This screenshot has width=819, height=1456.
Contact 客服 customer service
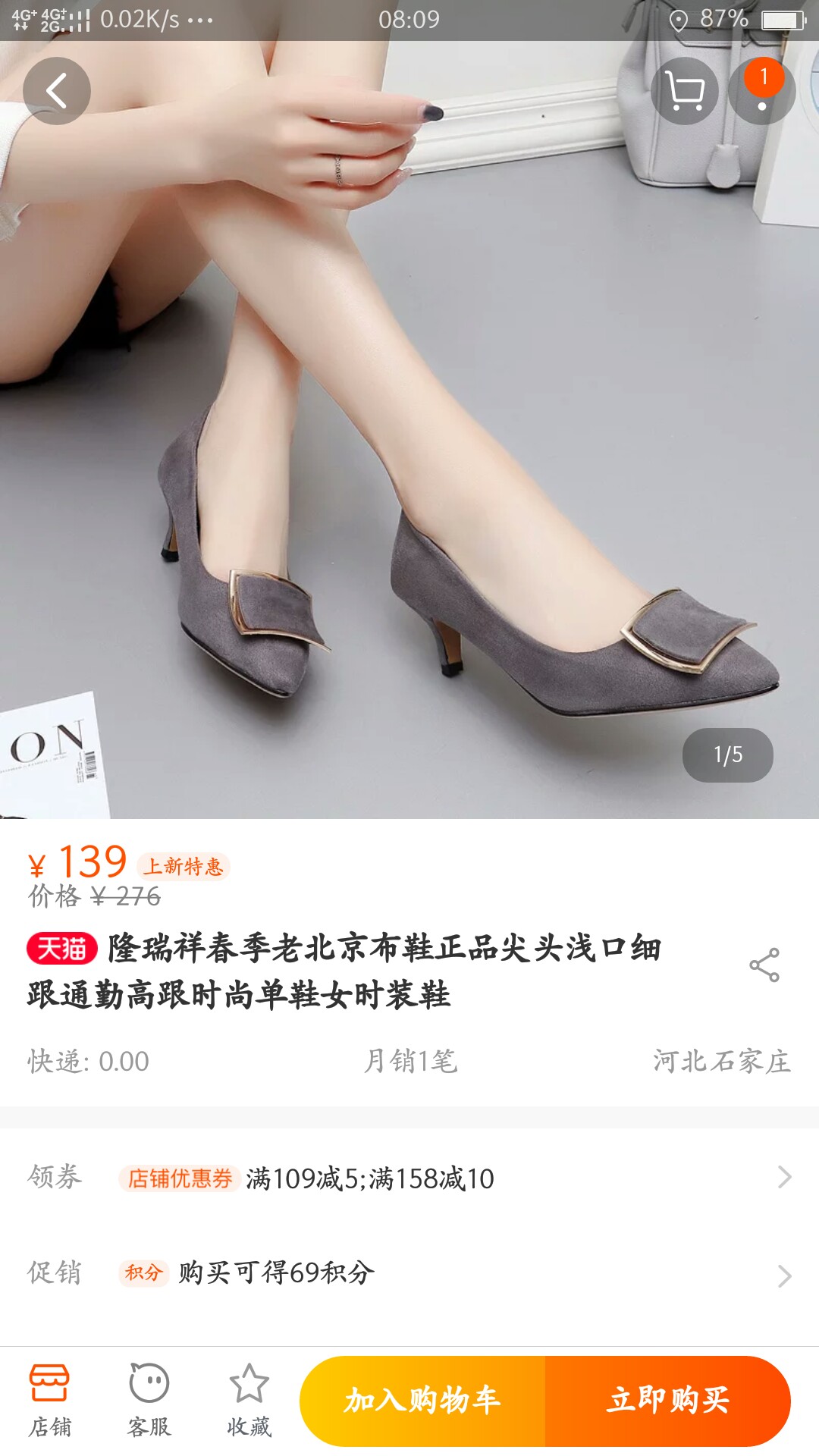149,1401
